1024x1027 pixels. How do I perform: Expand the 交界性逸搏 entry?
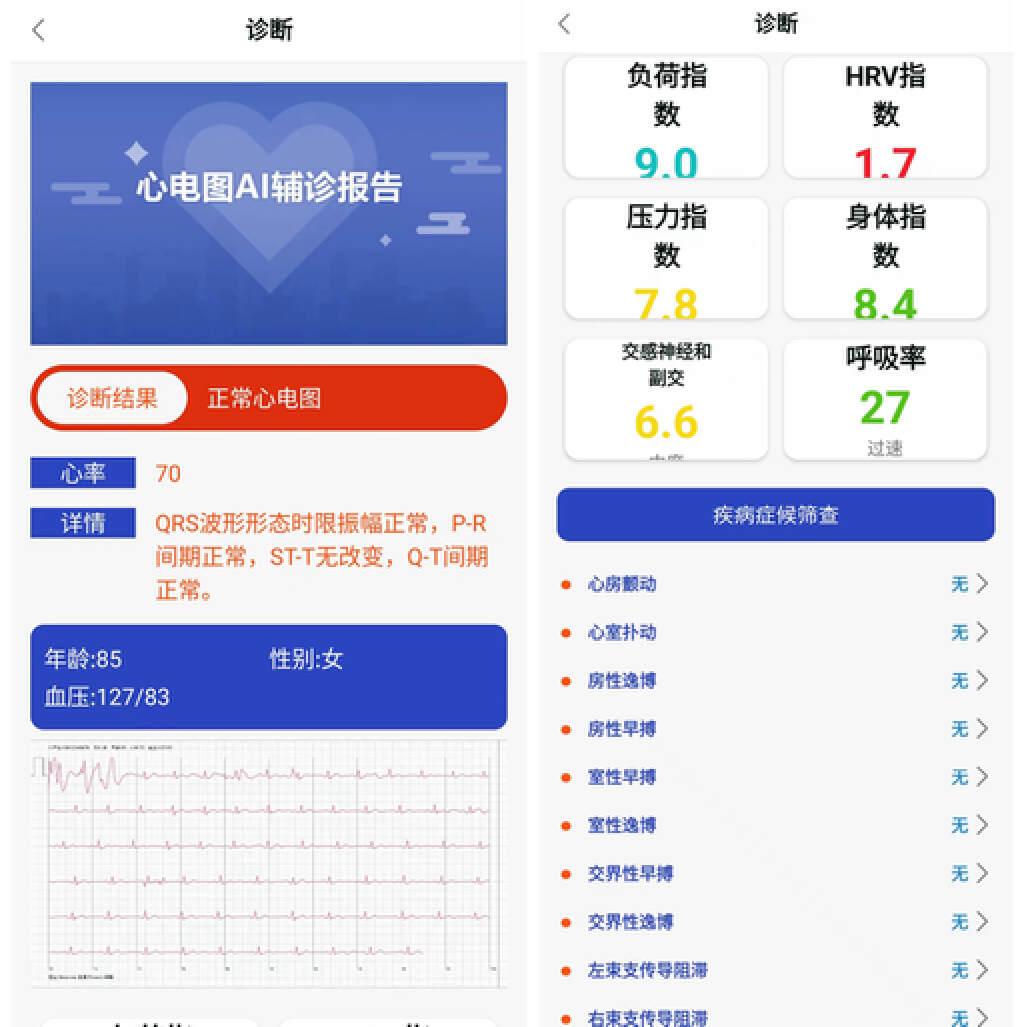tap(775, 922)
